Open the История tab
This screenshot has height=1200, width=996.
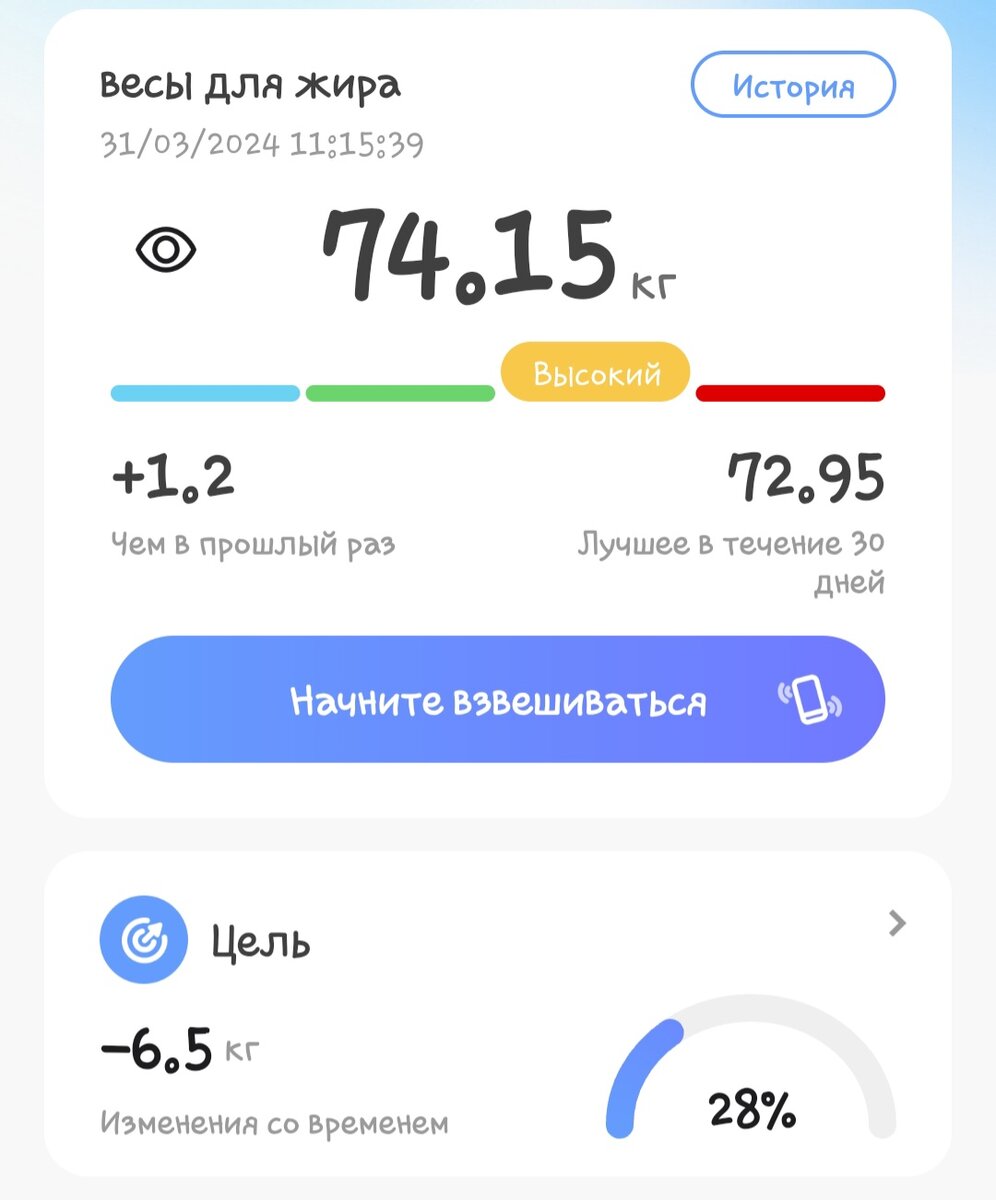793,85
